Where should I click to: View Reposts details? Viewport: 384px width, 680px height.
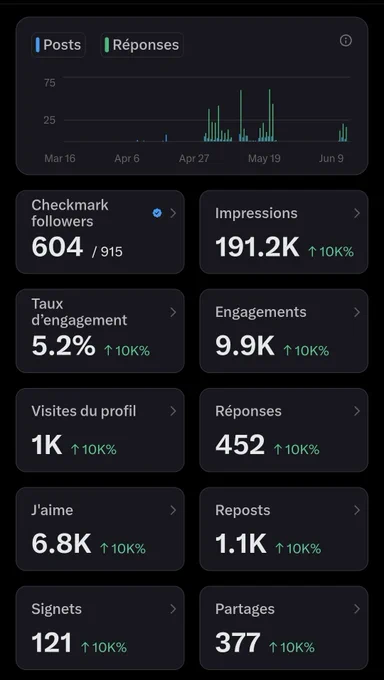tap(284, 529)
